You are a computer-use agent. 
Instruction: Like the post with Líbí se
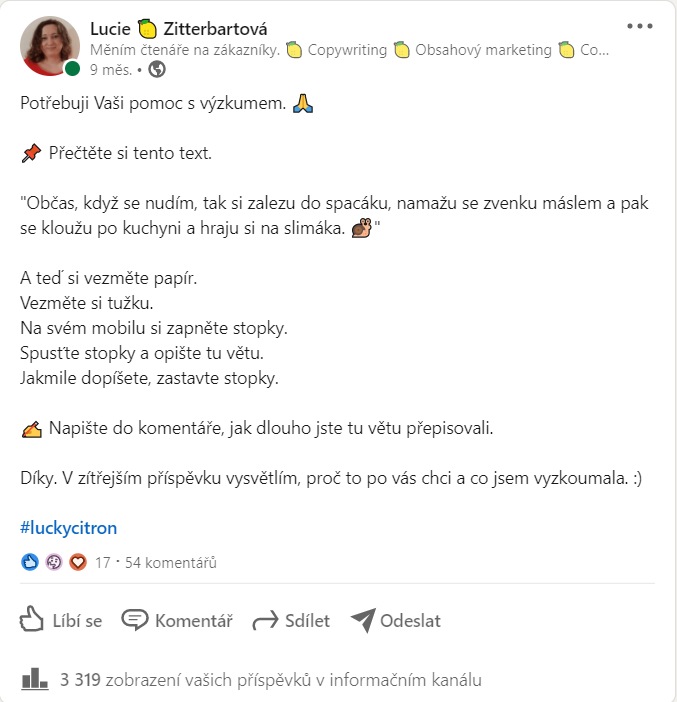click(61, 620)
